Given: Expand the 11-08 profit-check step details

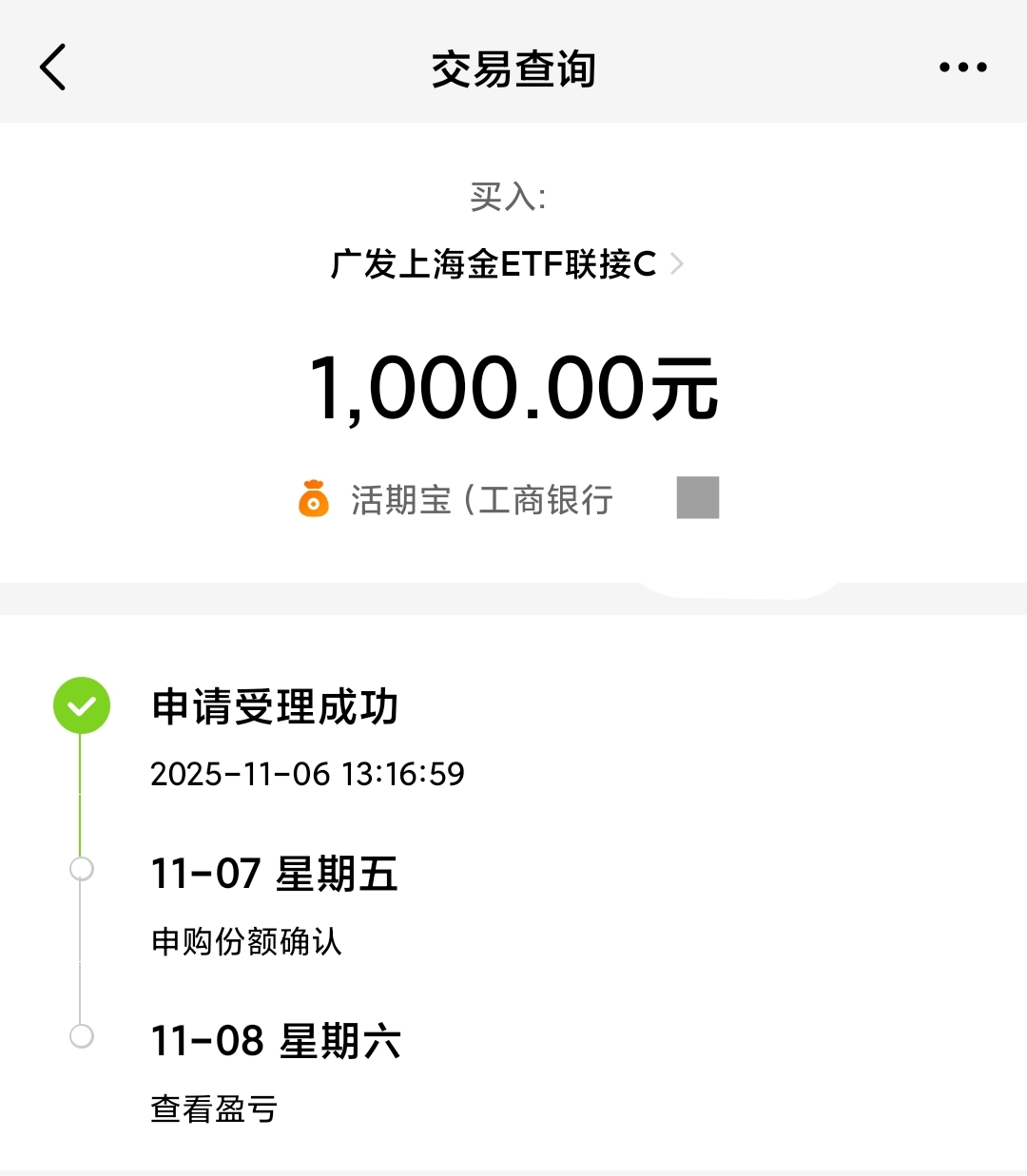Looking at the screenshot, I should click(276, 1040).
